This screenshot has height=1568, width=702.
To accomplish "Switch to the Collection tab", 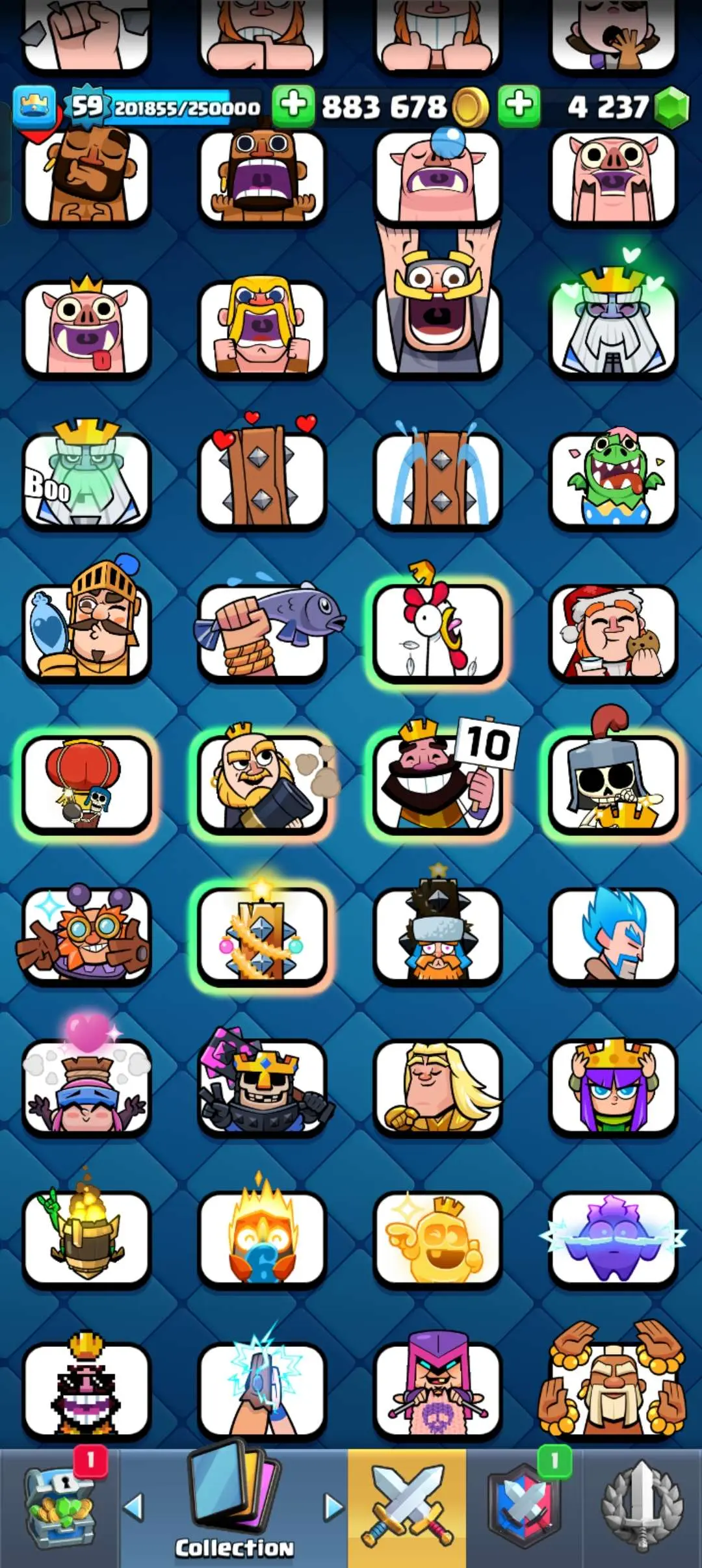I will (x=234, y=1508).
